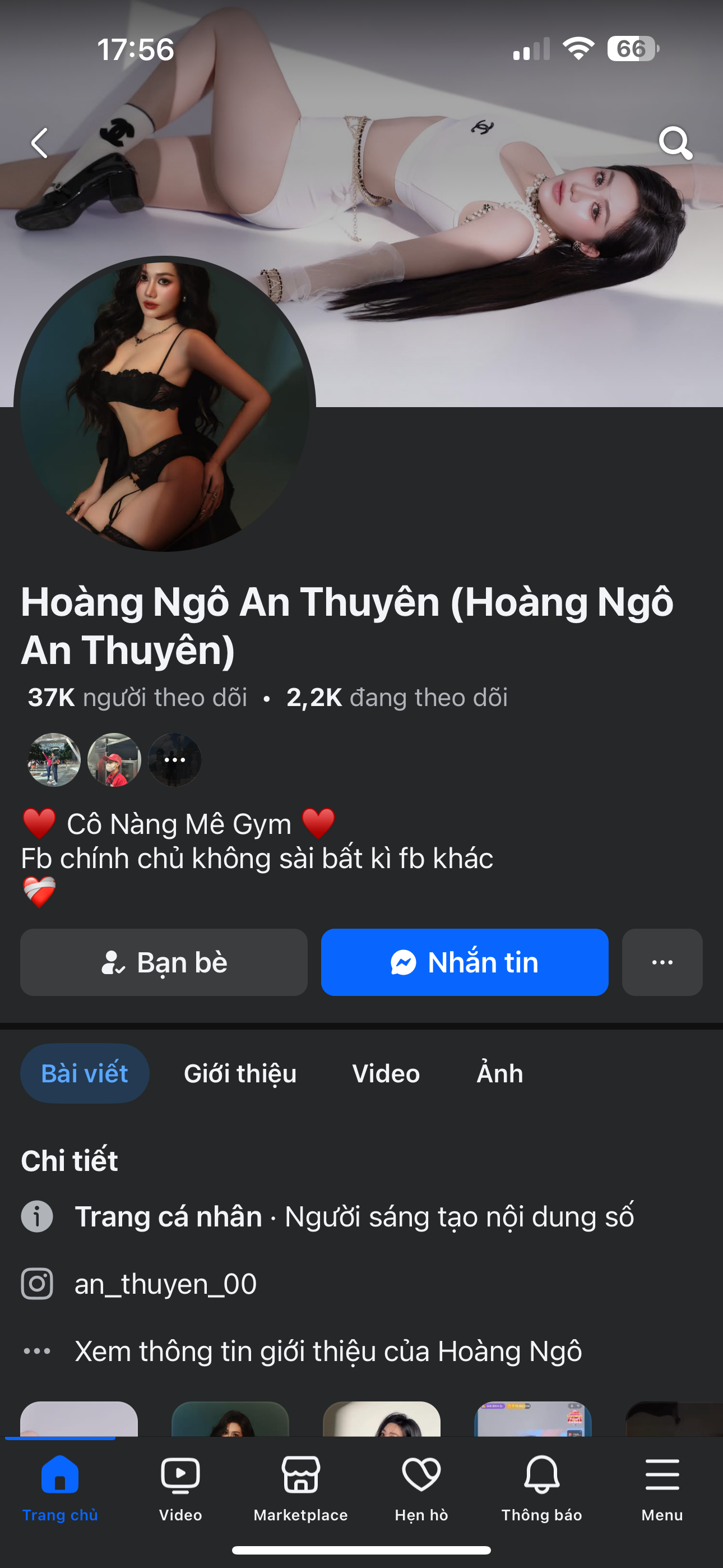Send a message via Nhắn tin
This screenshot has width=723, height=1568.
[x=465, y=962]
